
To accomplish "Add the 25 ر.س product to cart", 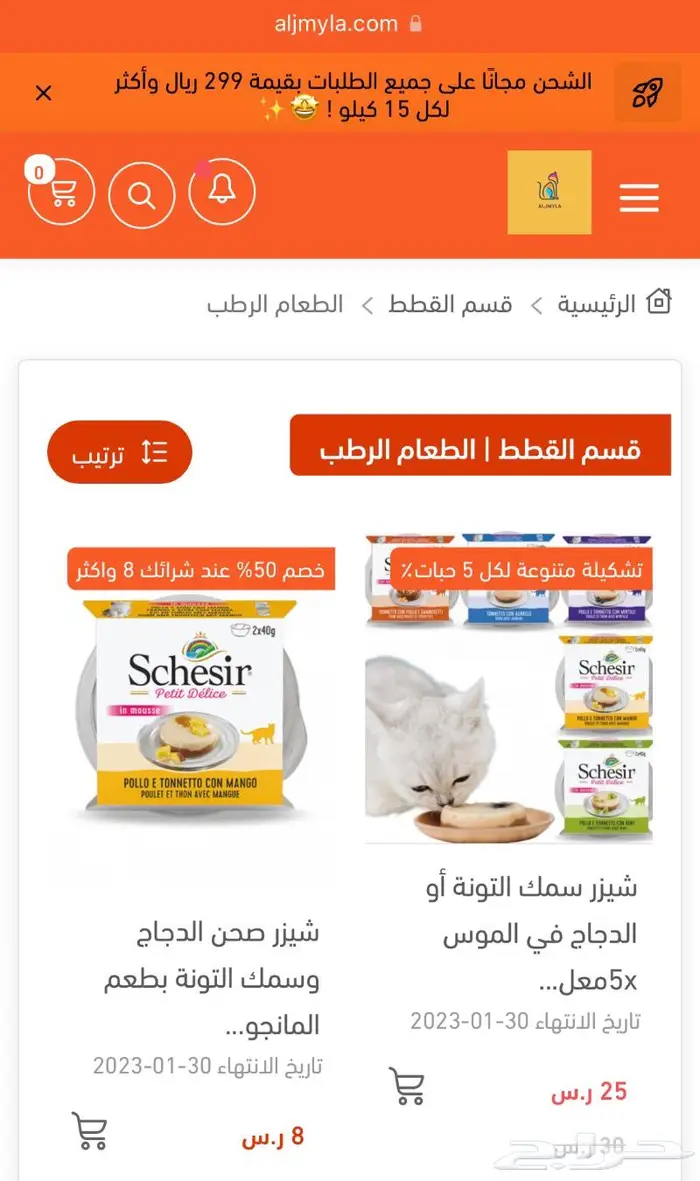I will 406,1087.
